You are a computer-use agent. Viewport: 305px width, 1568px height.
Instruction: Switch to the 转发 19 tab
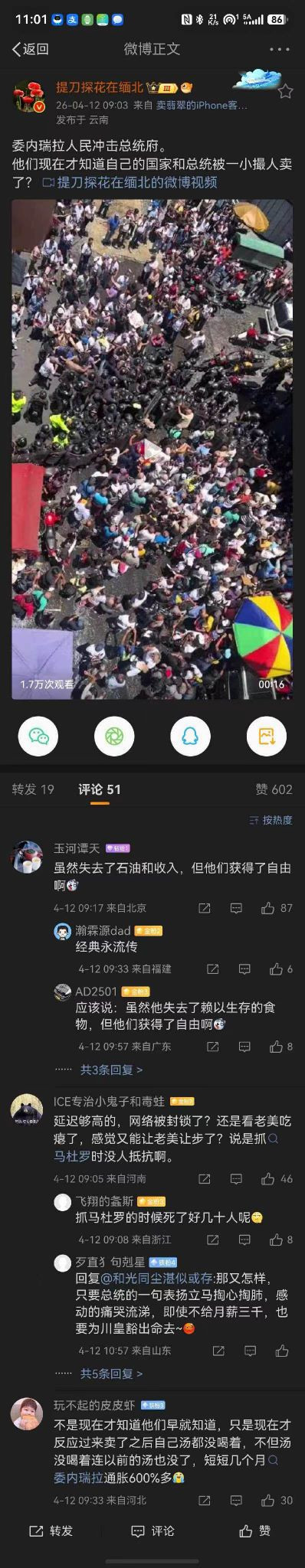[x=33, y=789]
